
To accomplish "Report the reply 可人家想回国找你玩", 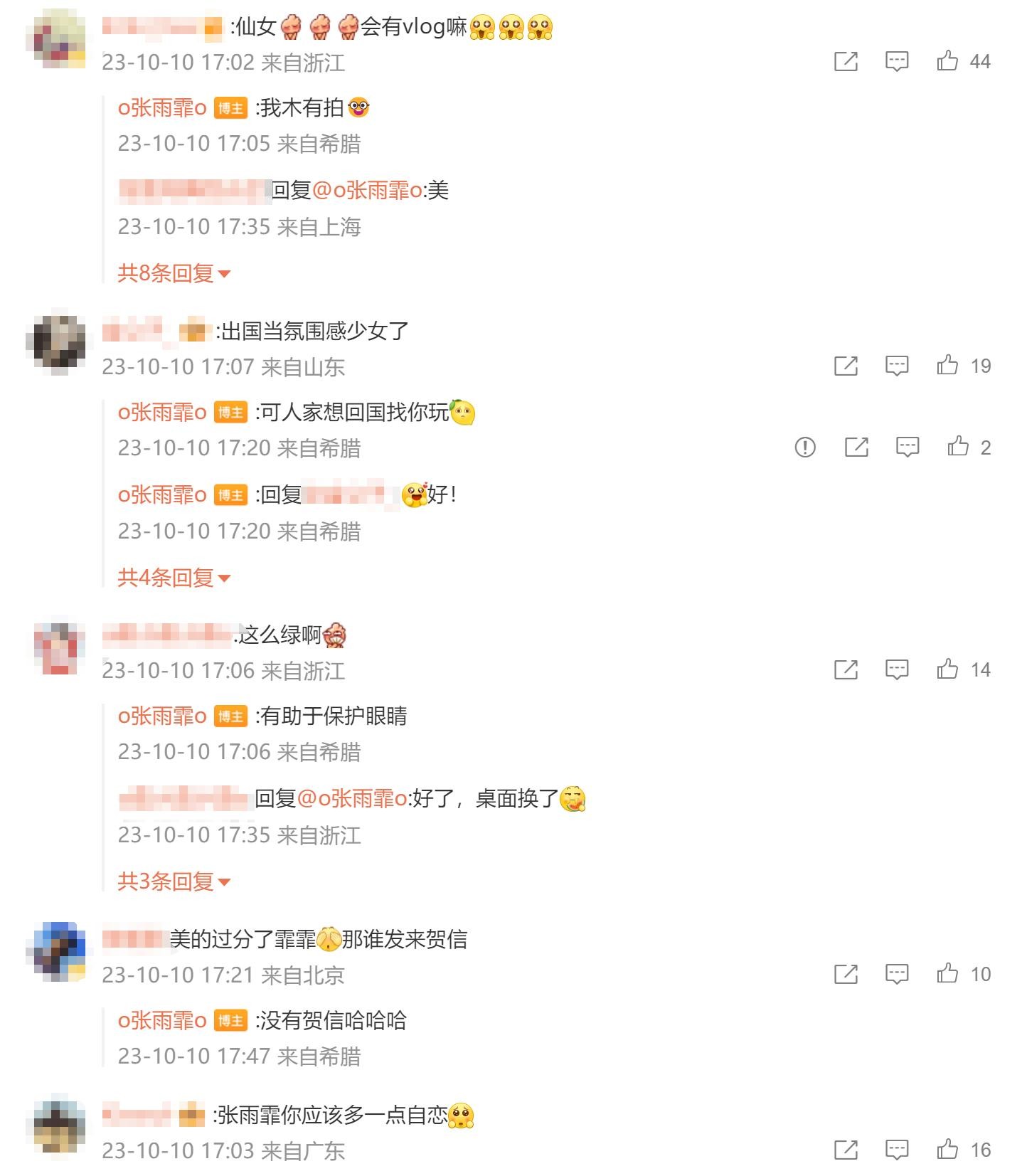I will [x=804, y=447].
